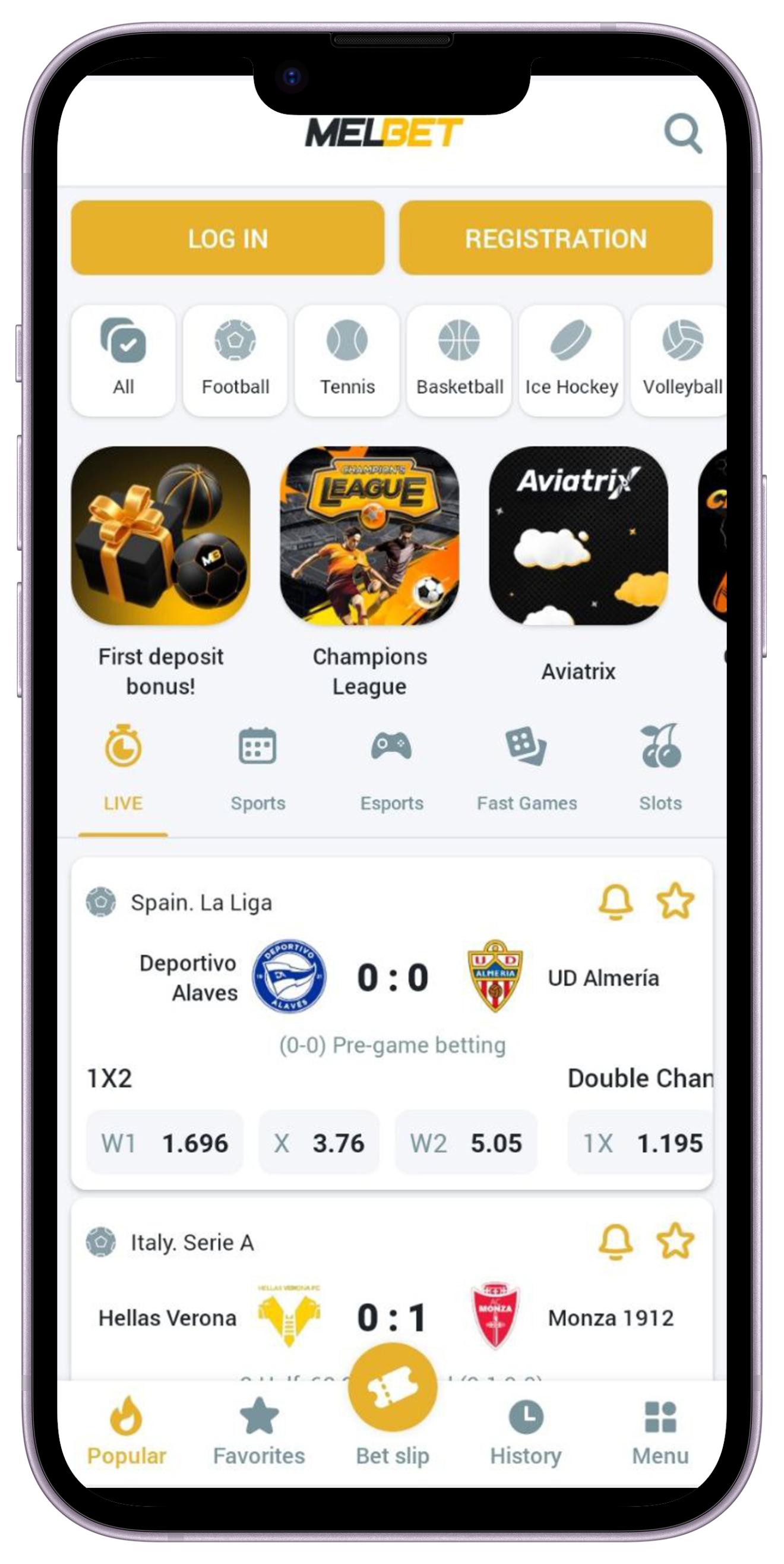Select W2 odds 5.05

coord(466,1143)
